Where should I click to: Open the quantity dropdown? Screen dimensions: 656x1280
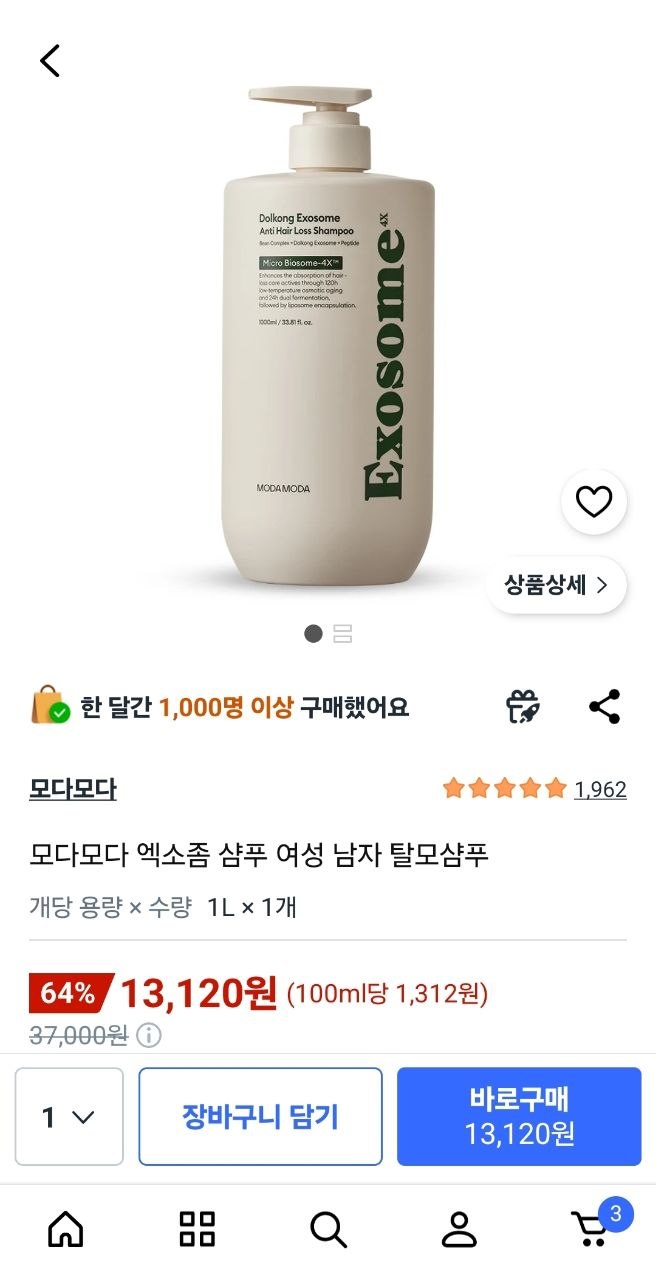tap(69, 1117)
